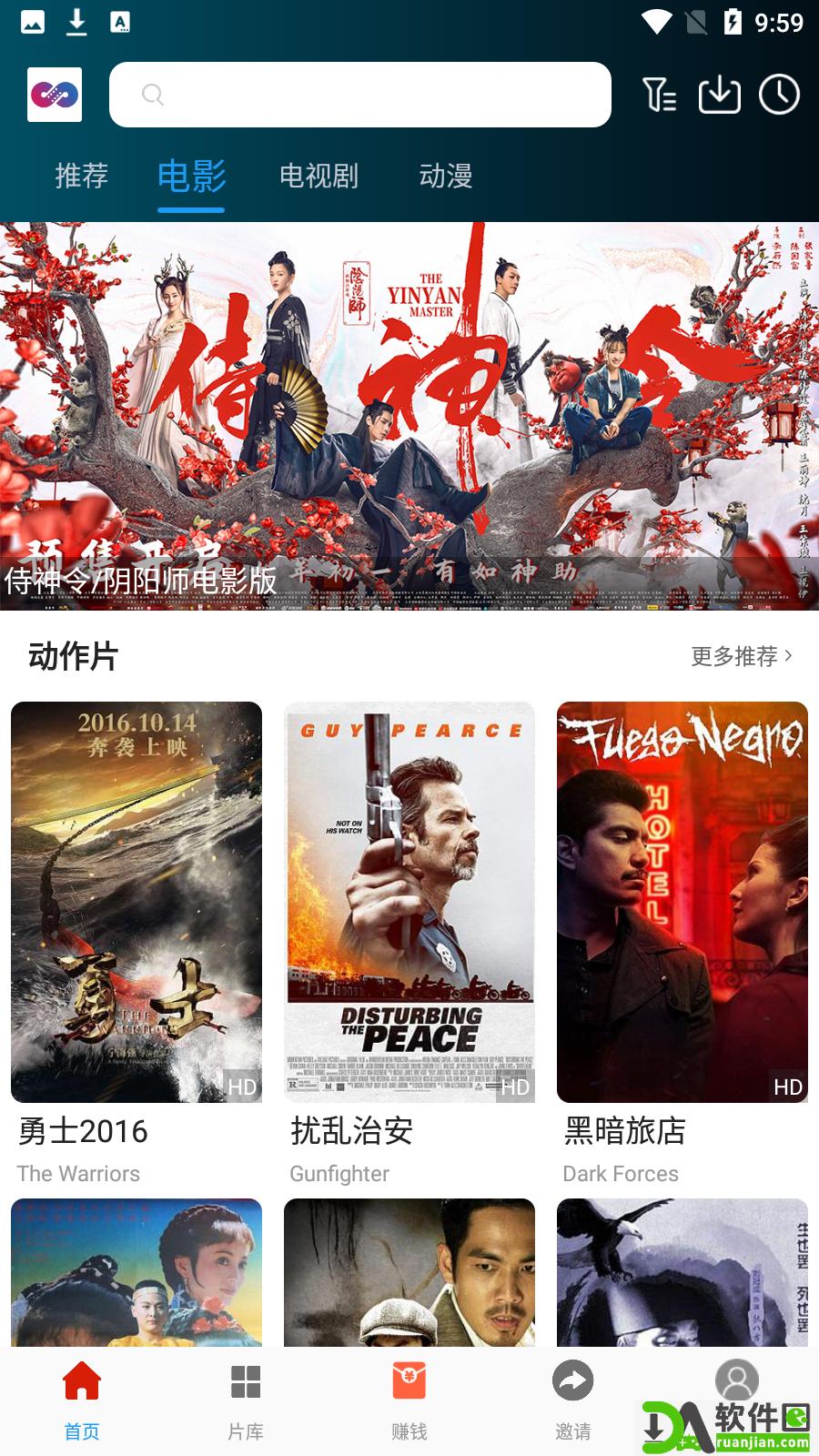
Task: Open the 扰乱治安 Disturbing the Peace poster
Action: coord(409,901)
